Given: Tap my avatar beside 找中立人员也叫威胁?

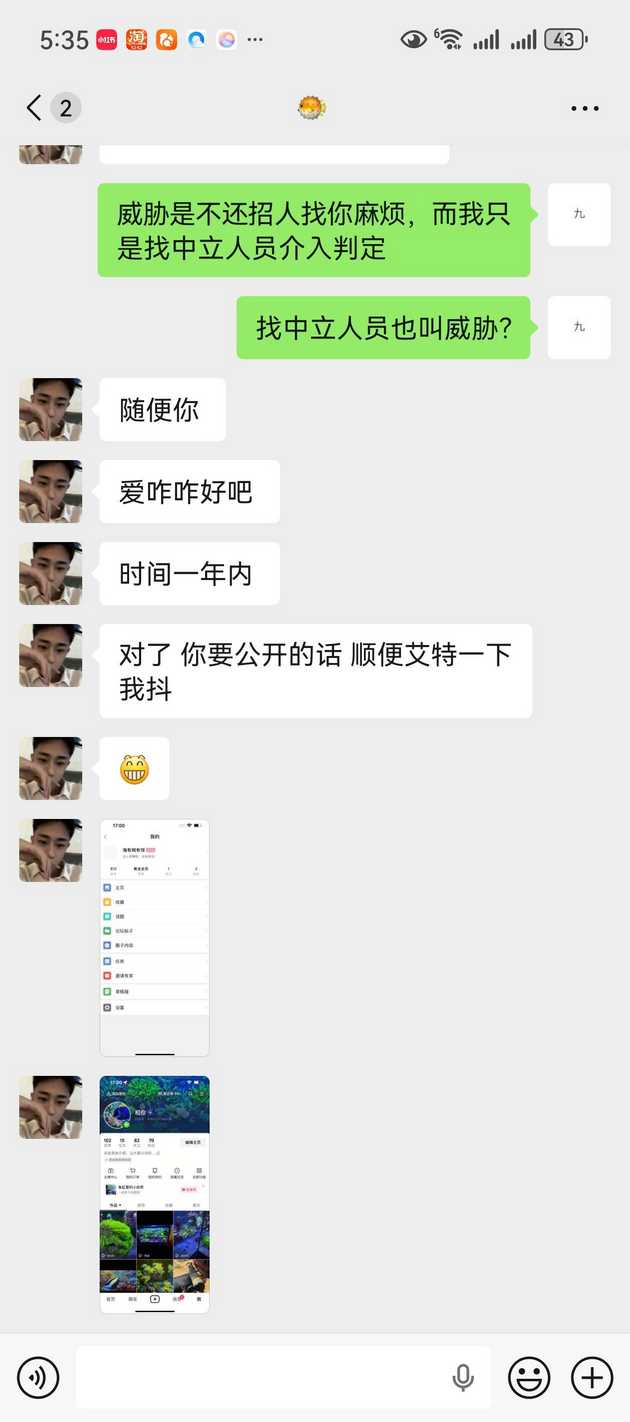Looking at the screenshot, I should click(579, 328).
